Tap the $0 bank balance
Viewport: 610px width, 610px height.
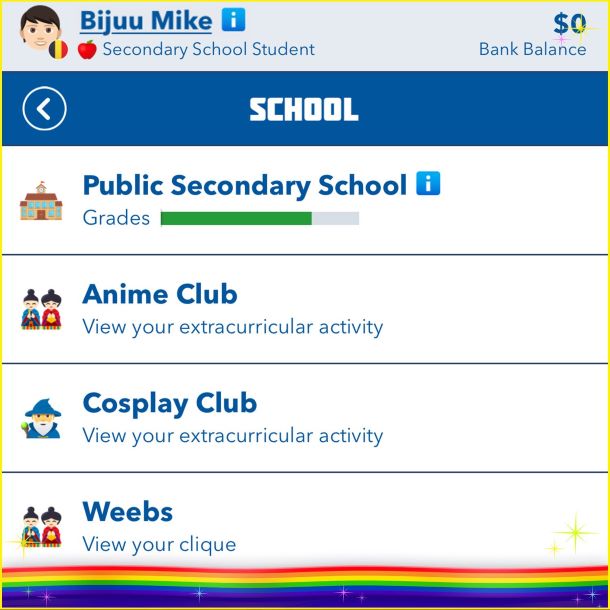click(x=569, y=24)
